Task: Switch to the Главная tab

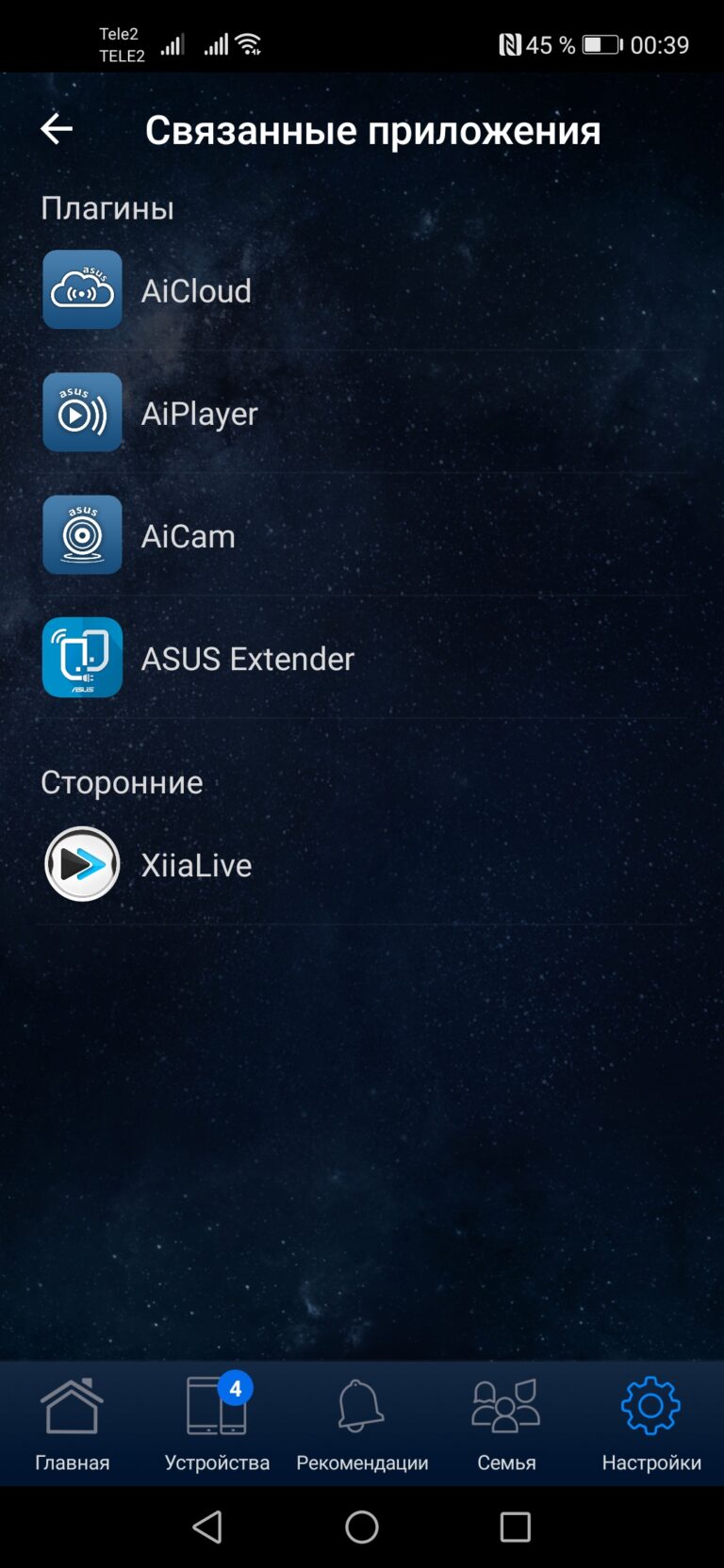Action: point(73,1423)
